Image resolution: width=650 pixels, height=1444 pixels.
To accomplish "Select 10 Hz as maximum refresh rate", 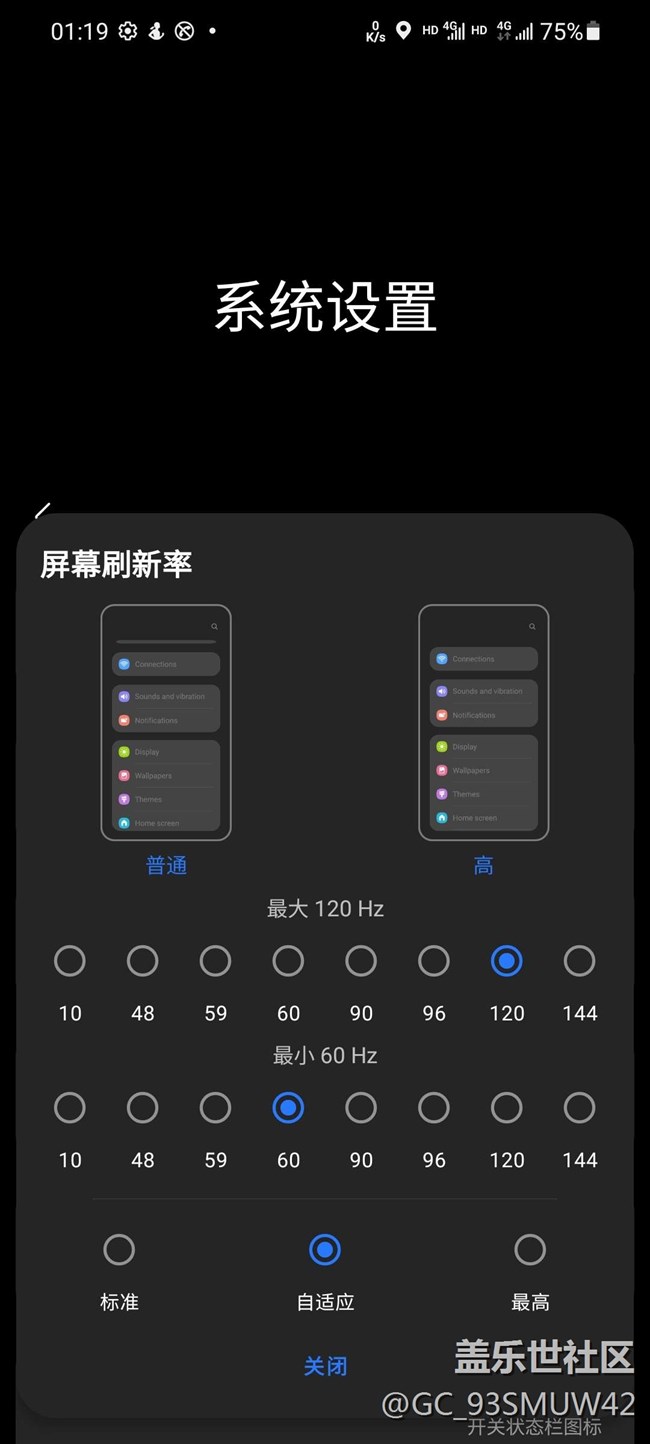I will (x=70, y=961).
